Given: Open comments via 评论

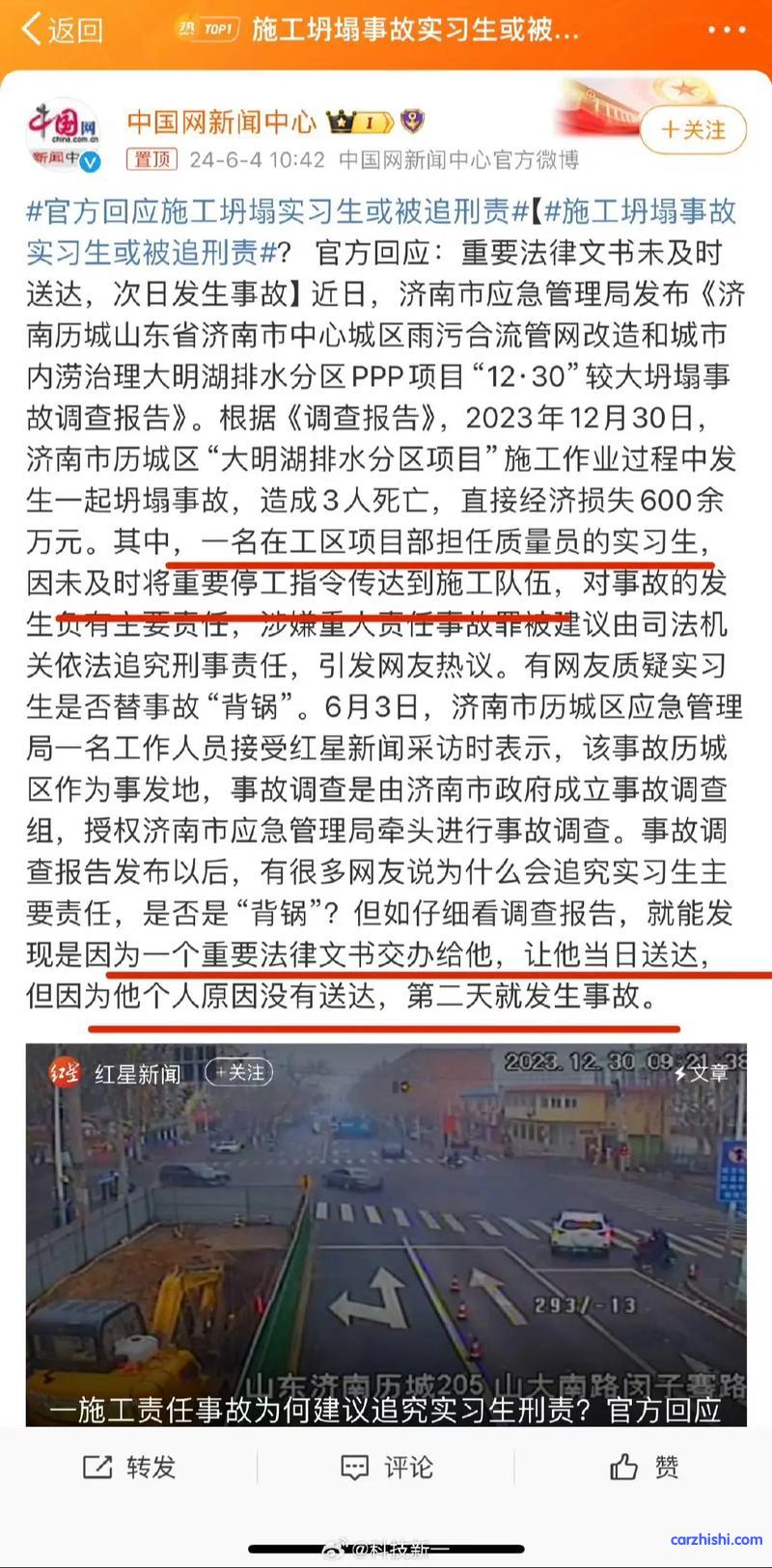Looking at the screenshot, I should coord(386,1467).
